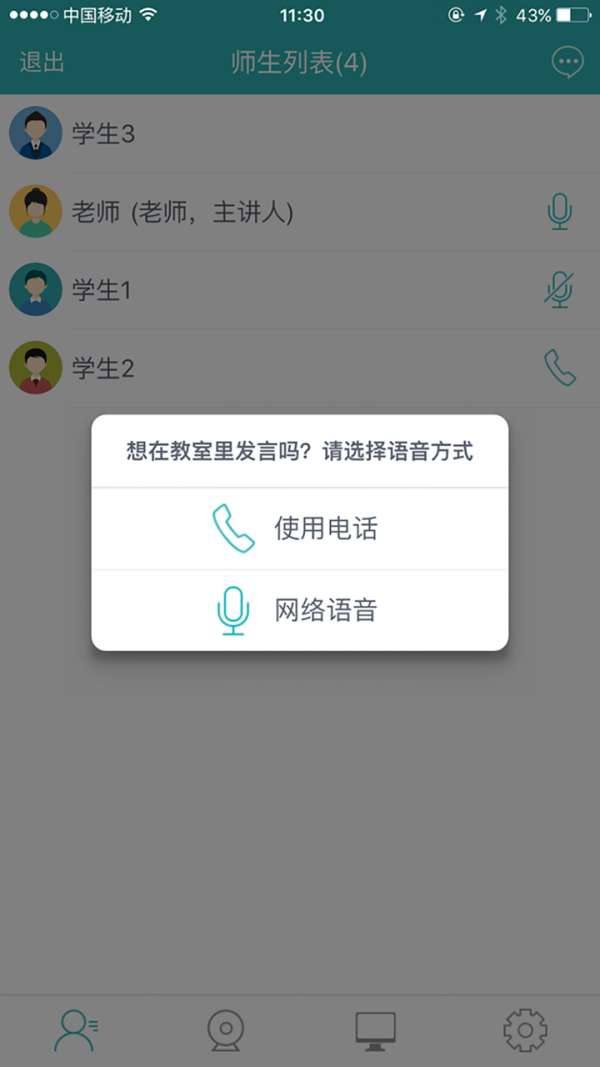The width and height of the screenshot is (600, 1067).
Task: Tap the phone icon for 学生2
Action: [x=560, y=368]
